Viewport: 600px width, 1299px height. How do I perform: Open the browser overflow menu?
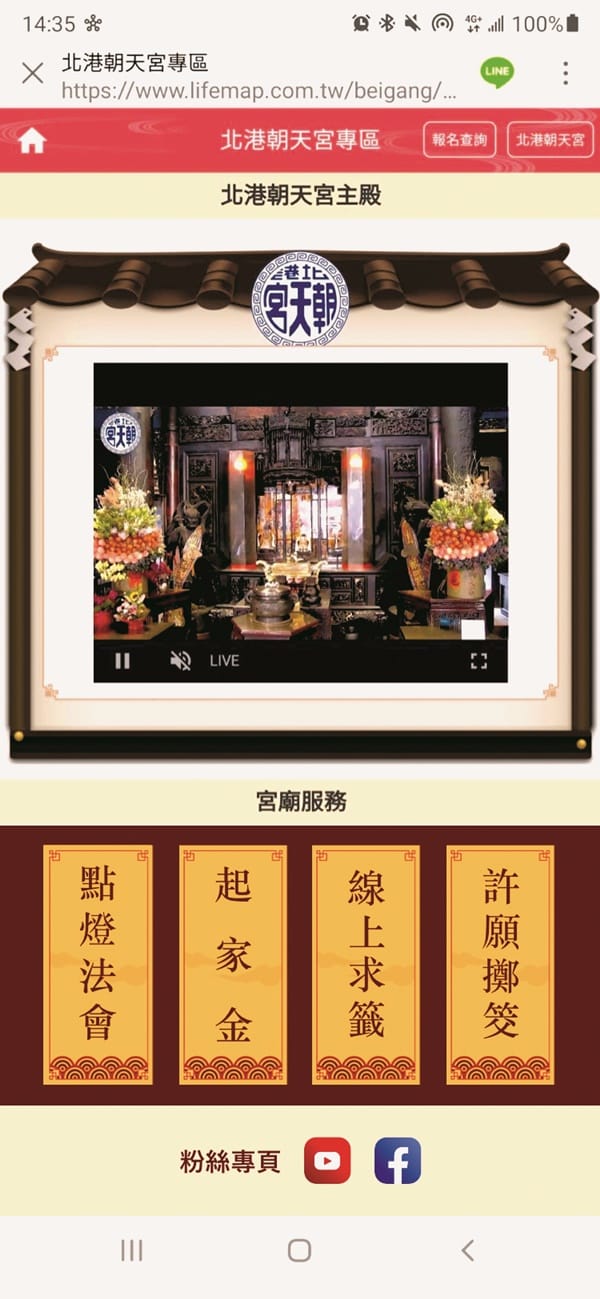(x=565, y=73)
